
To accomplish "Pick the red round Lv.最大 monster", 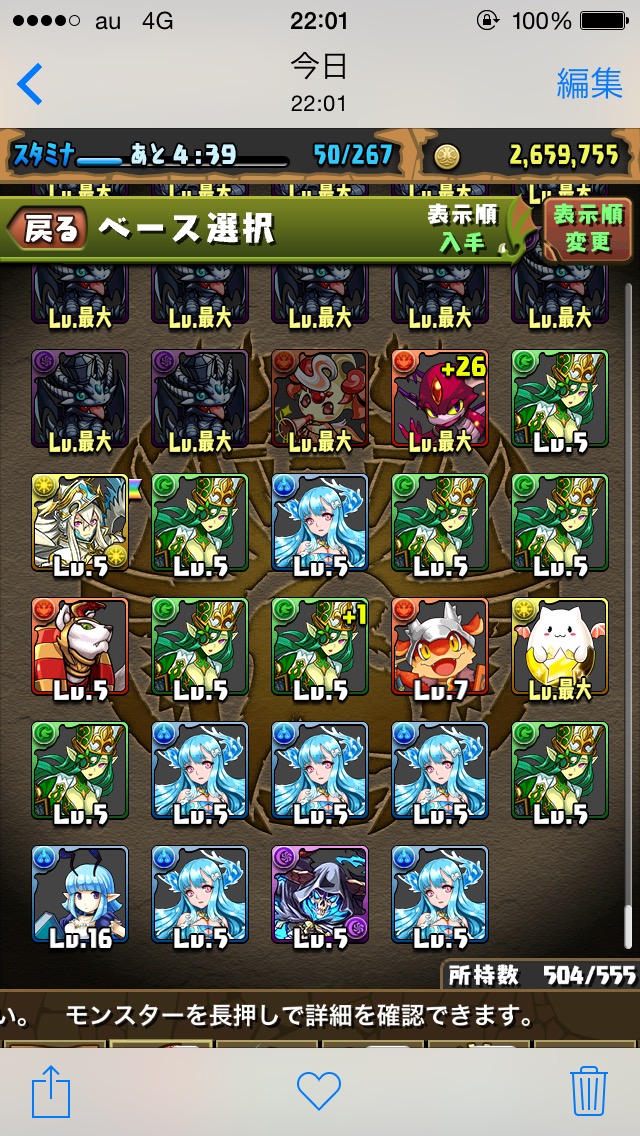I will pos(320,398).
